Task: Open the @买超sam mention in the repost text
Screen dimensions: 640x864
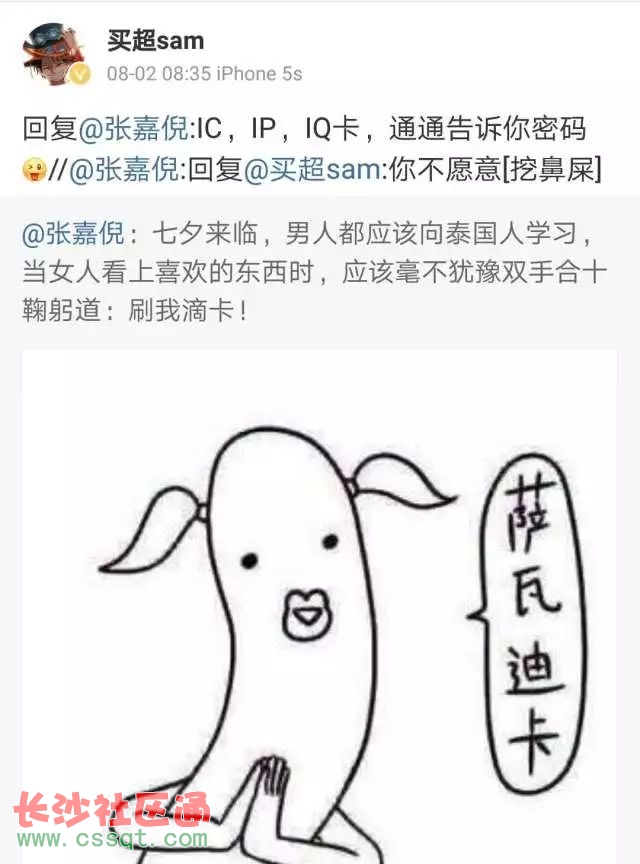Action: [x=312, y=170]
